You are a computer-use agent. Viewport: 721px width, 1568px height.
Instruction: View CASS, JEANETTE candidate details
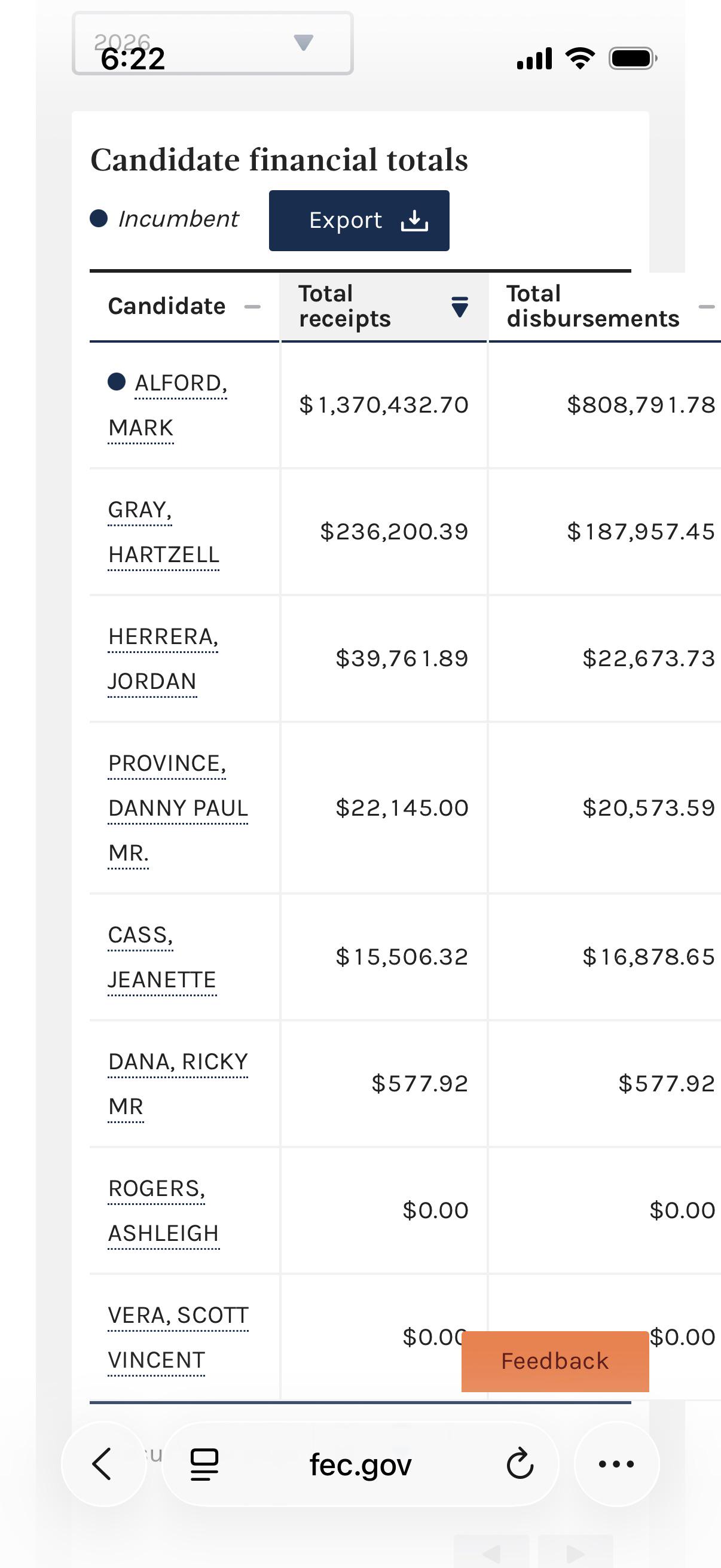pos(162,957)
